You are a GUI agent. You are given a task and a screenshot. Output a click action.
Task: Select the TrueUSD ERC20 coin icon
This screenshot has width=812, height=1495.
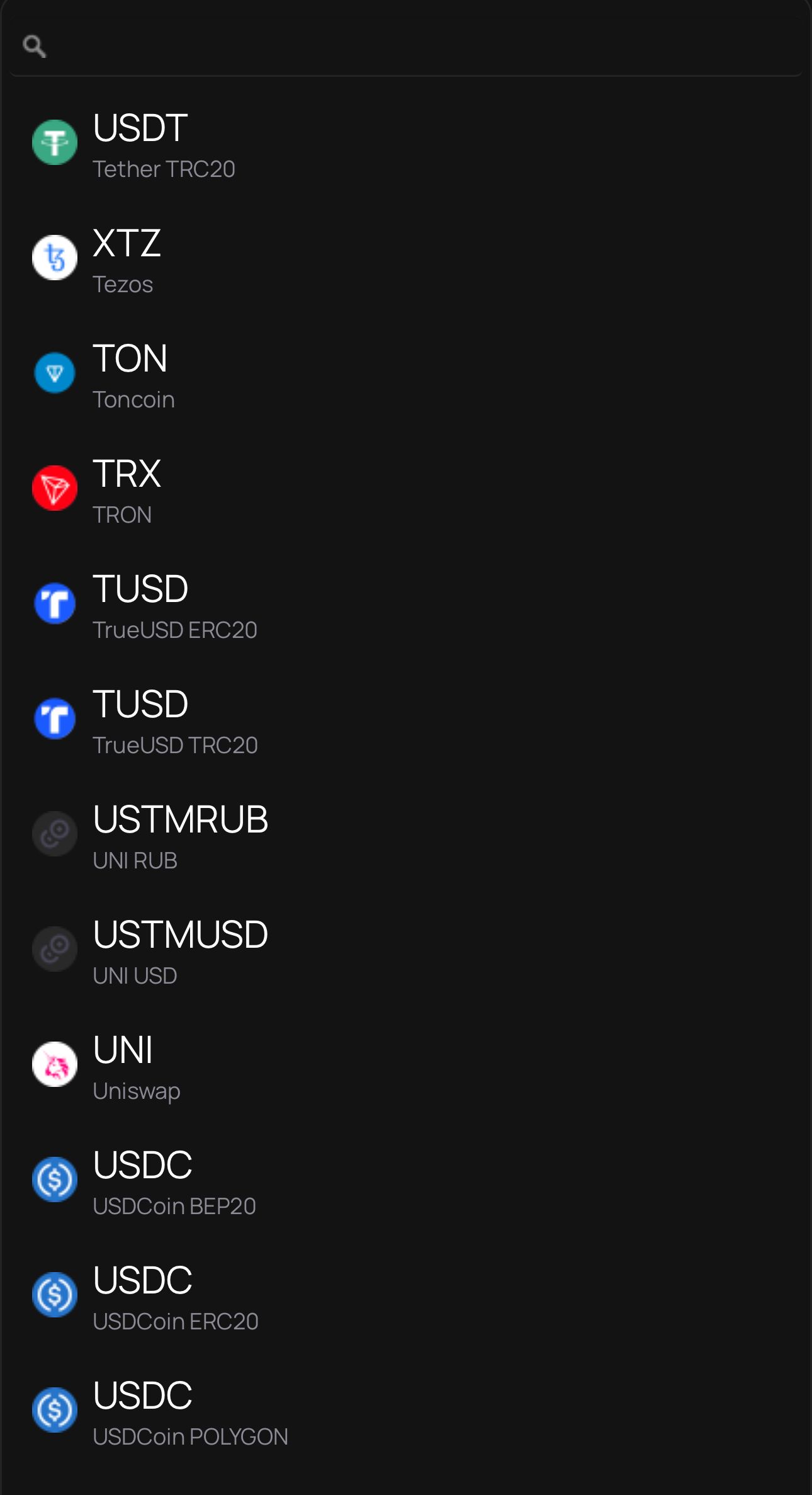tap(55, 603)
